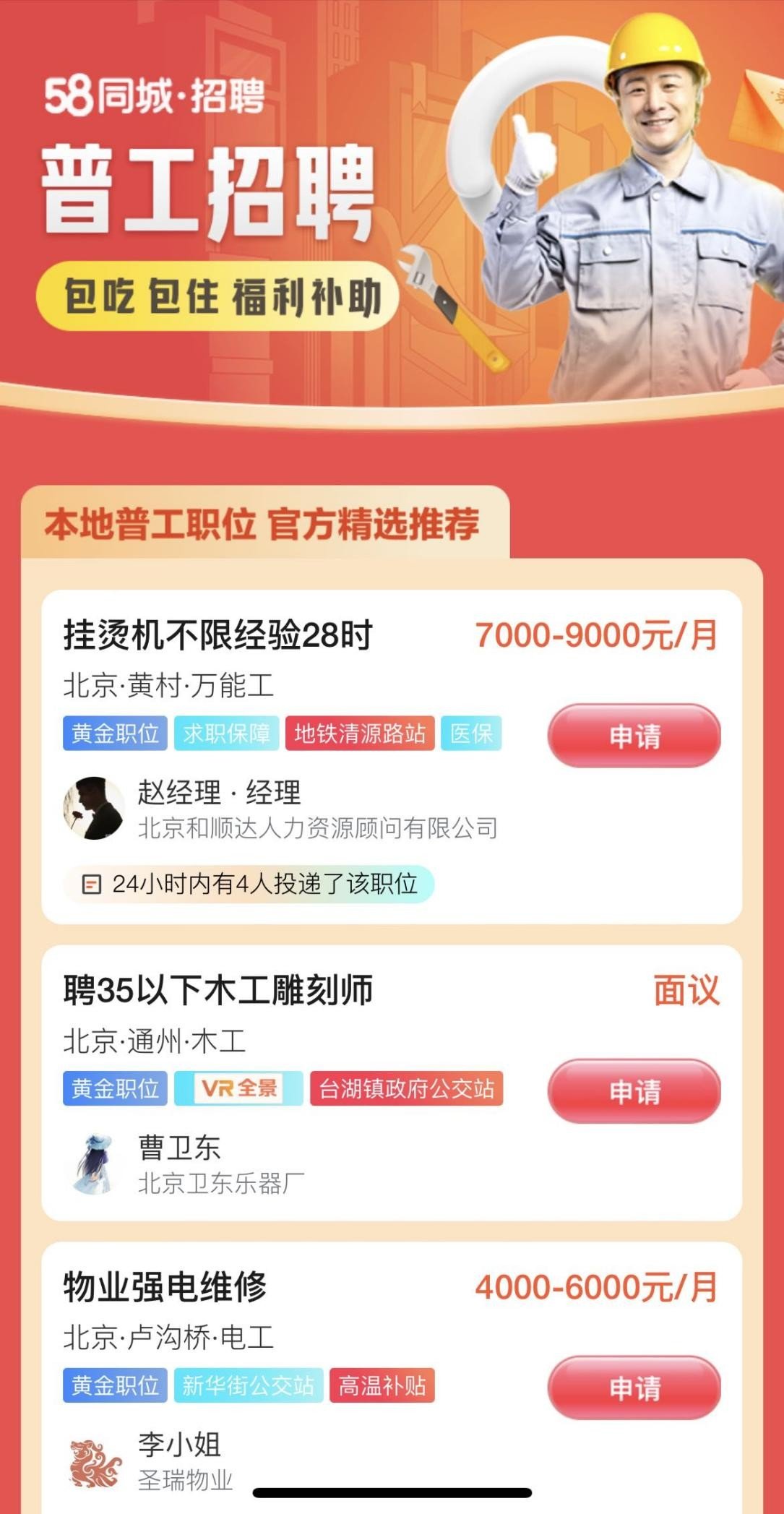Click the 58同城·招聘 logo
784x1514 pixels.
[157, 95]
